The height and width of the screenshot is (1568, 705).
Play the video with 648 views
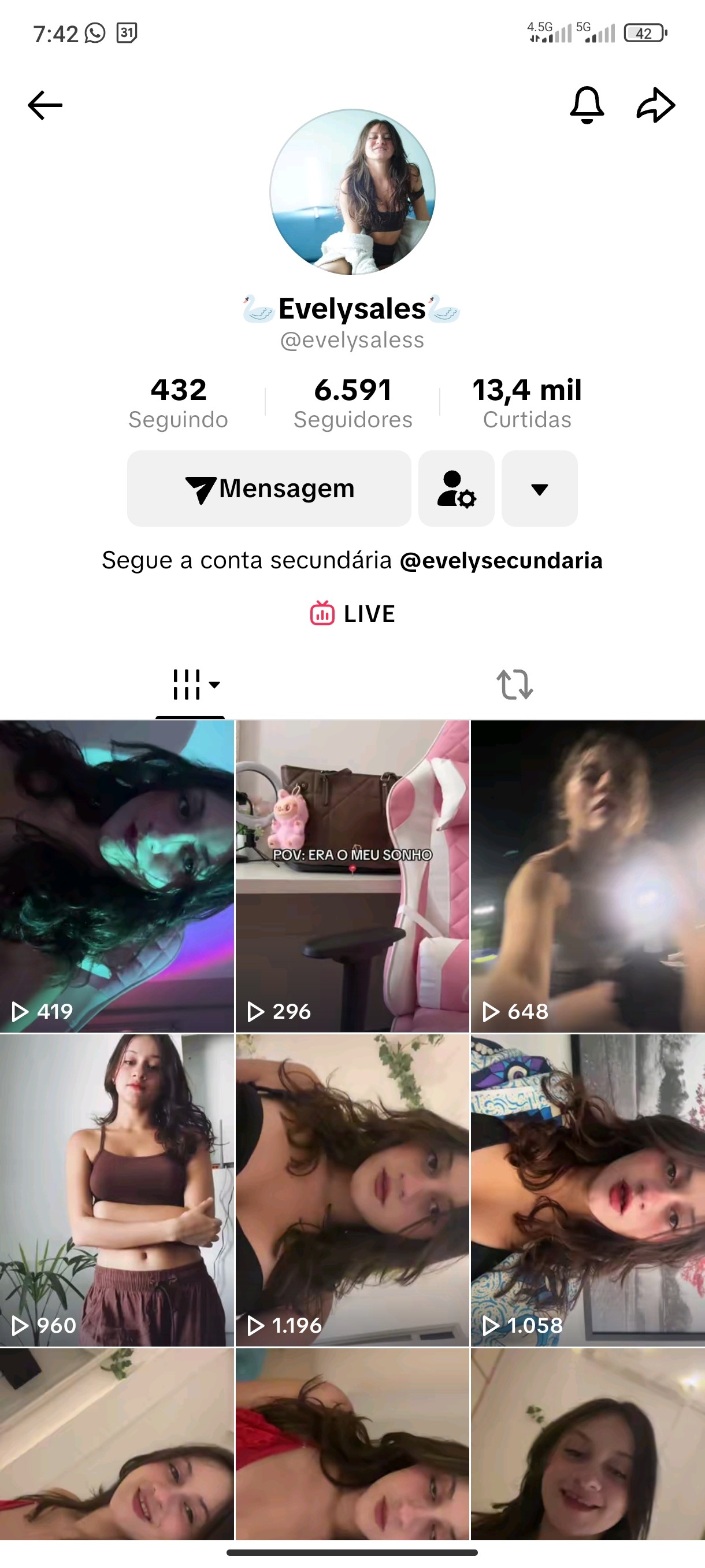(x=588, y=877)
